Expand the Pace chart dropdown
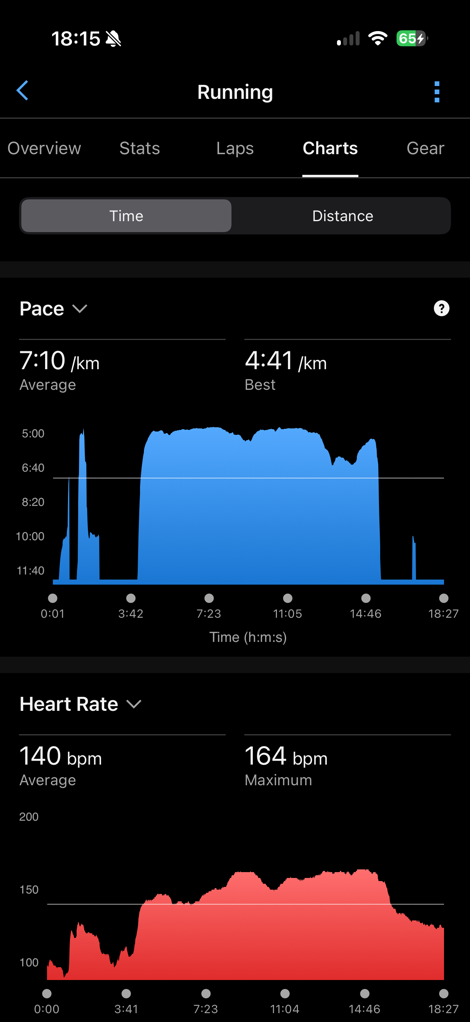Viewport: 470px width, 1022px height. tap(53, 309)
